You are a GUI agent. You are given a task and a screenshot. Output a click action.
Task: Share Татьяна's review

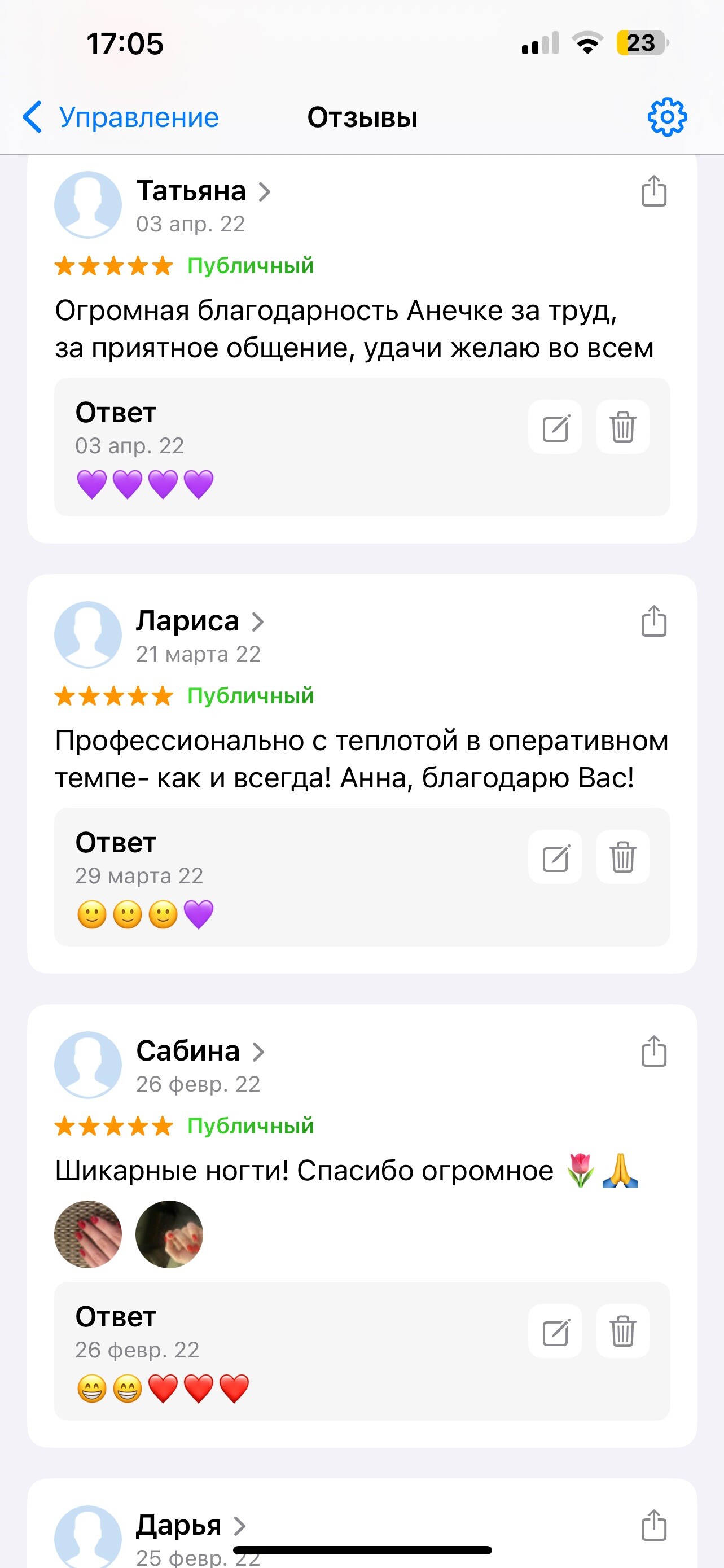653,191
